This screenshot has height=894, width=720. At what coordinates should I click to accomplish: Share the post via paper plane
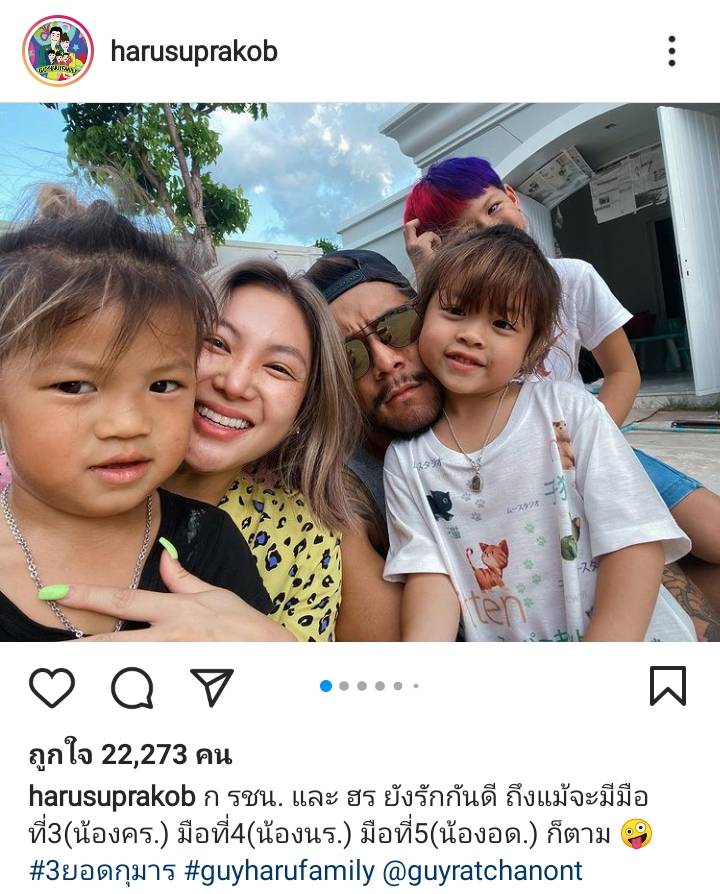pos(212,687)
